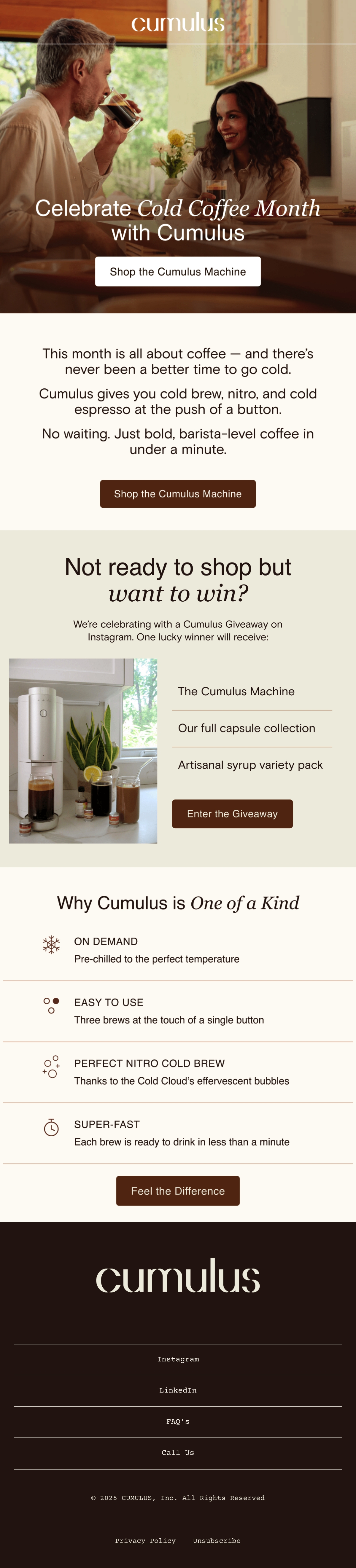Open the Instagram footer link
This screenshot has width=356, height=1568.
tap(178, 1359)
